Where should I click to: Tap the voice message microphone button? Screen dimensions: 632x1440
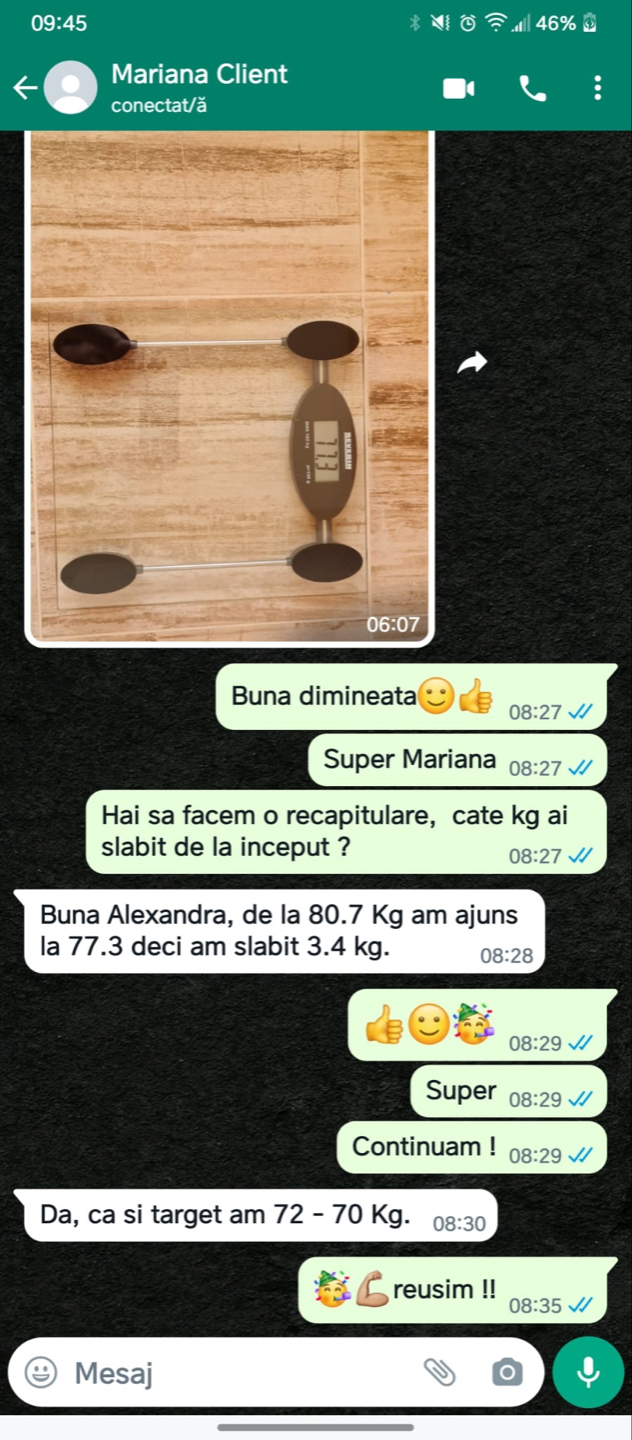coord(588,1372)
